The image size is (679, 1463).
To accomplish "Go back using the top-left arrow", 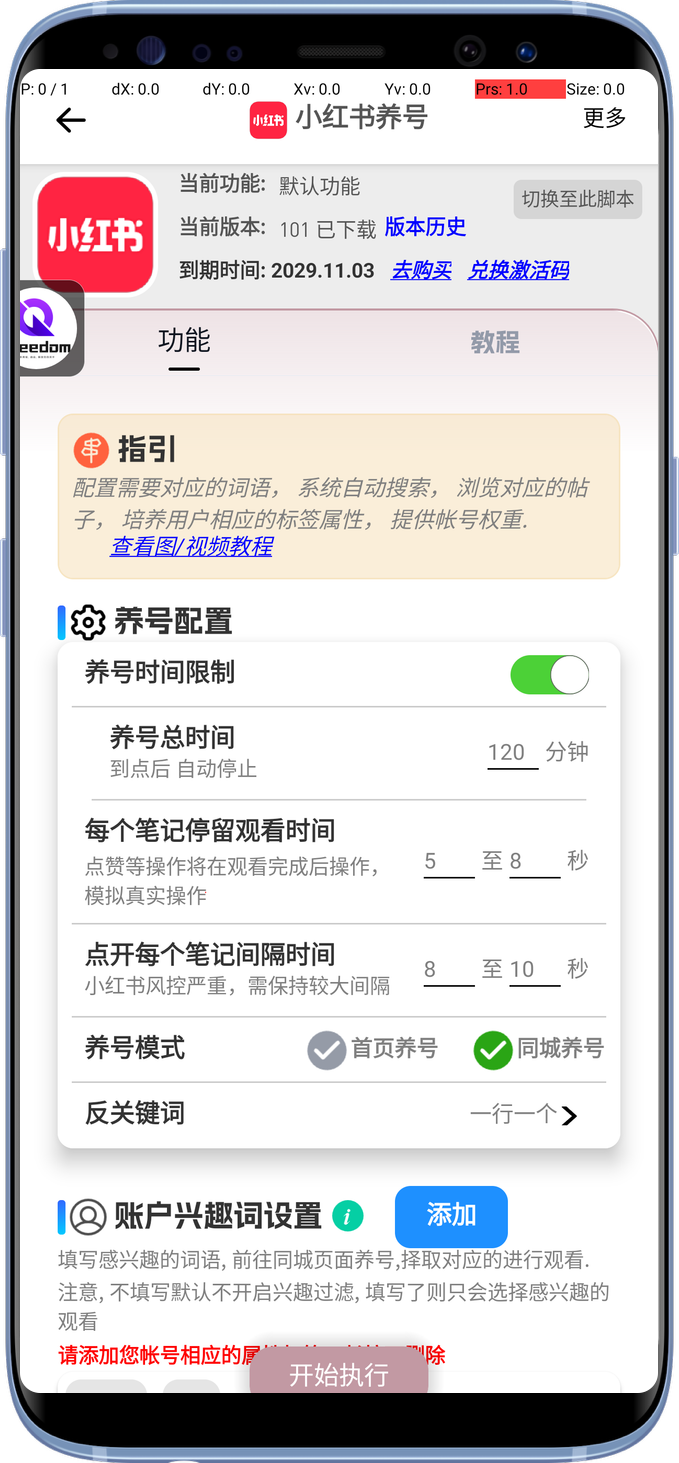I will tap(71, 121).
